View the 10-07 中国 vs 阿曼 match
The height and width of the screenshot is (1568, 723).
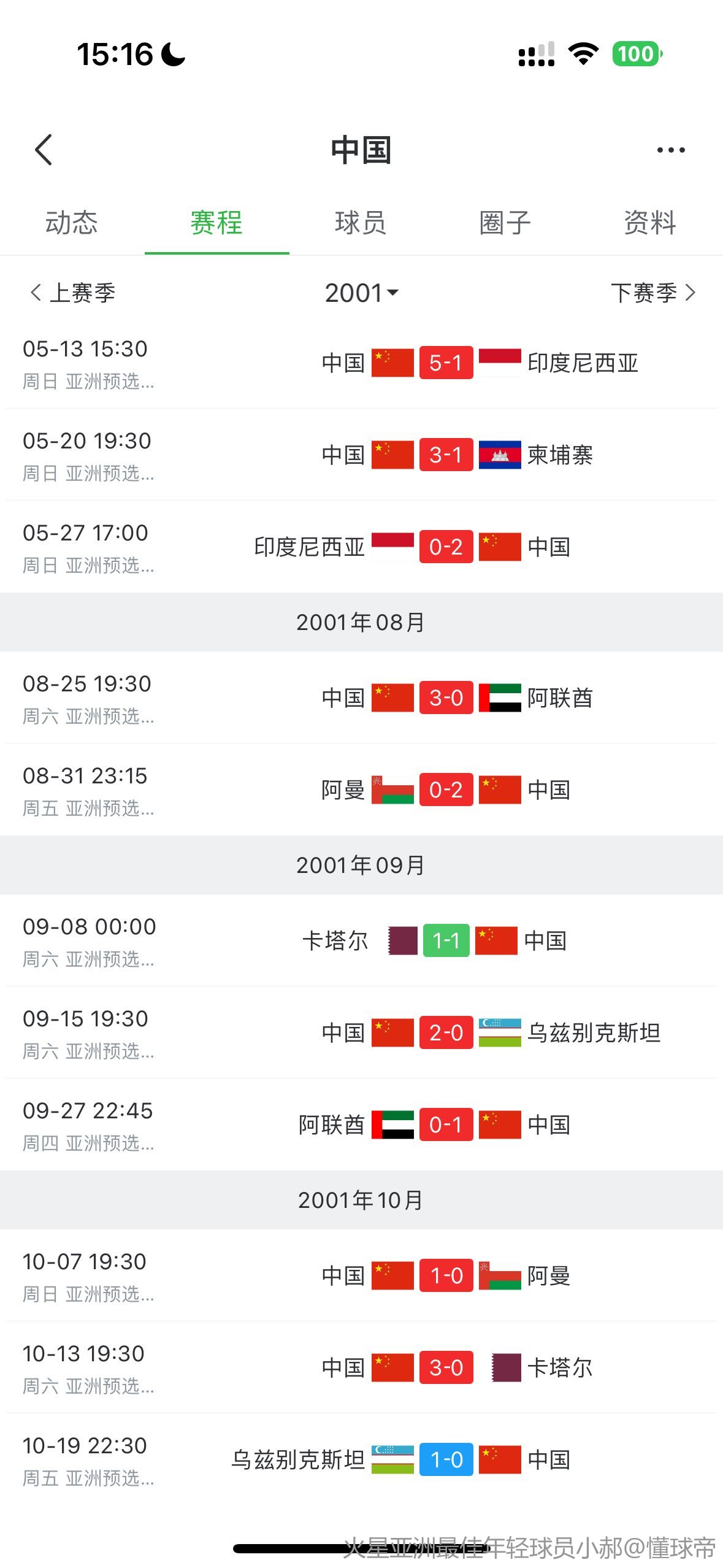tap(361, 1275)
